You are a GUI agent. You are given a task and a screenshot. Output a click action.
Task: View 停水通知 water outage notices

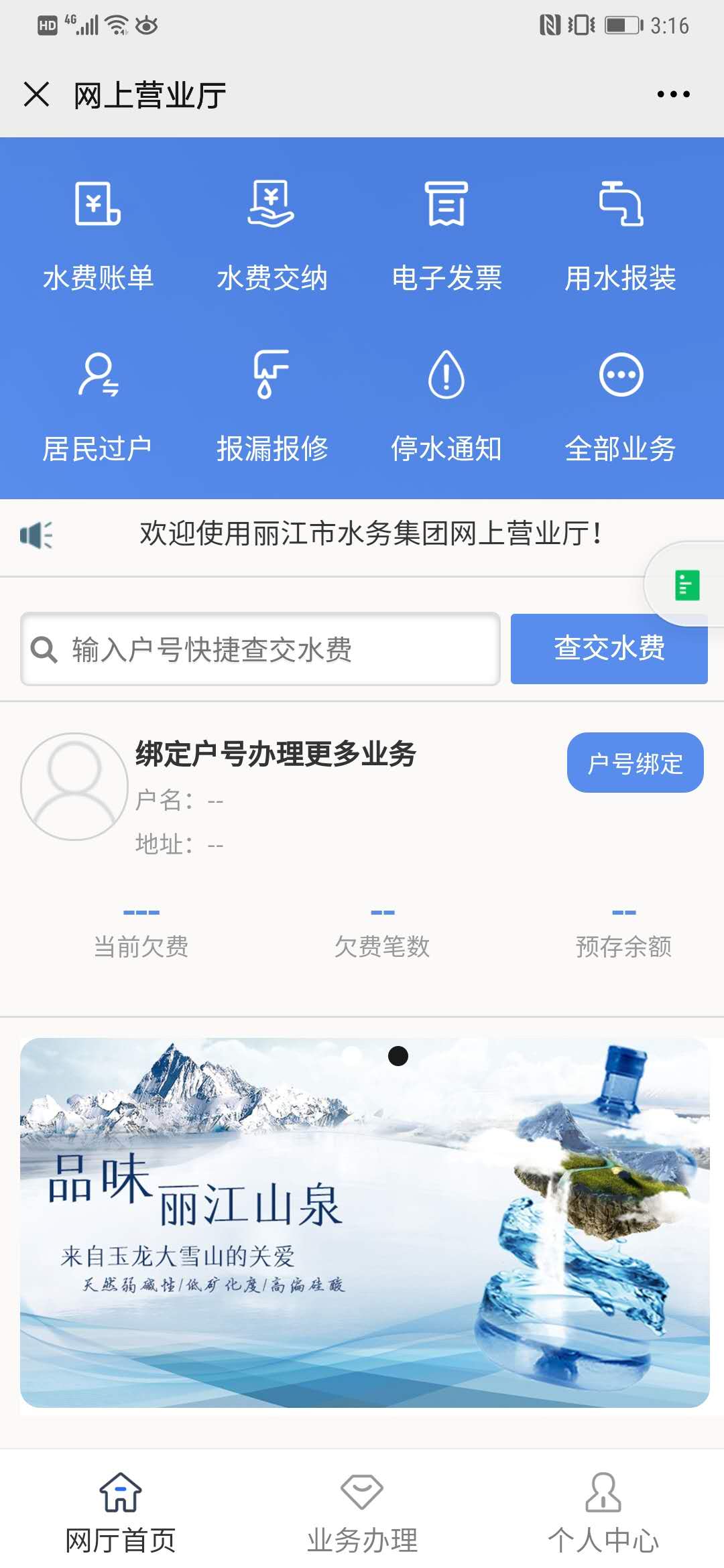(446, 405)
